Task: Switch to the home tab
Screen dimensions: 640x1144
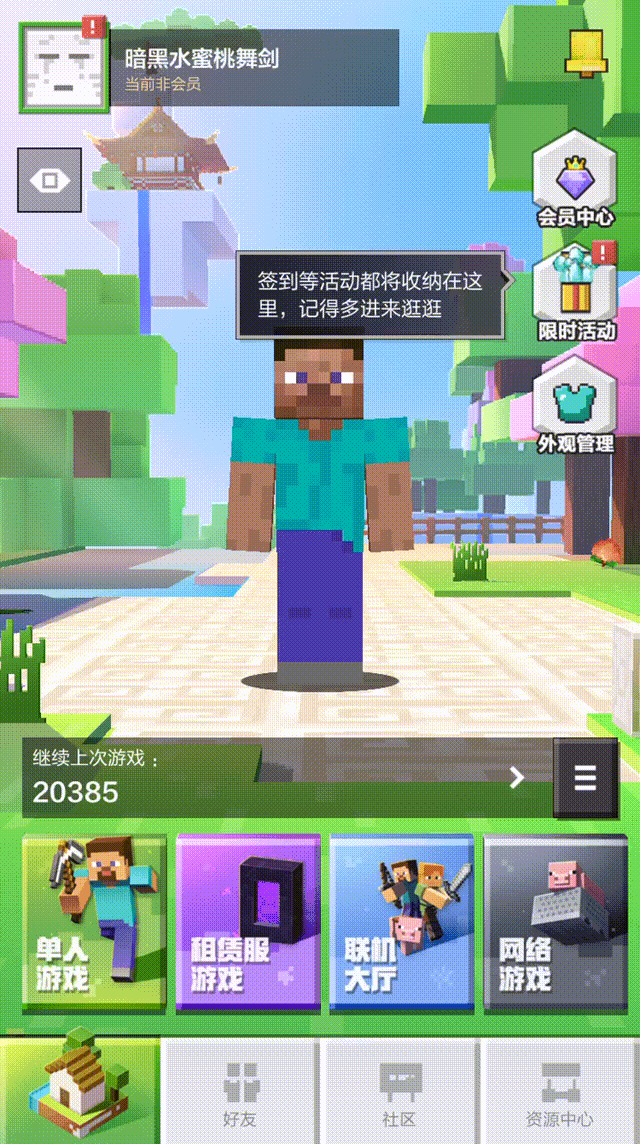Action: click(x=80, y=1090)
